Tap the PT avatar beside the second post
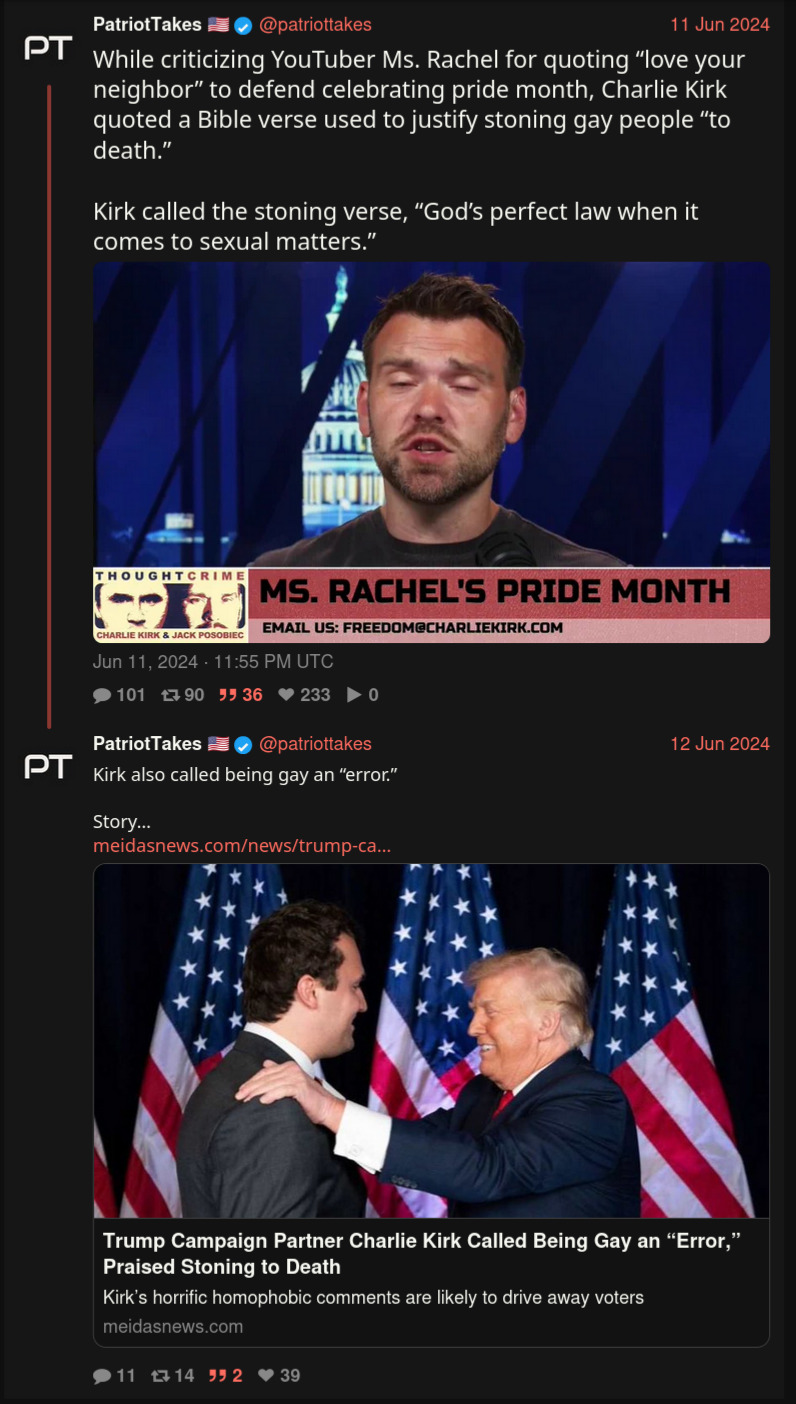This screenshot has height=1404, width=796. point(48,766)
